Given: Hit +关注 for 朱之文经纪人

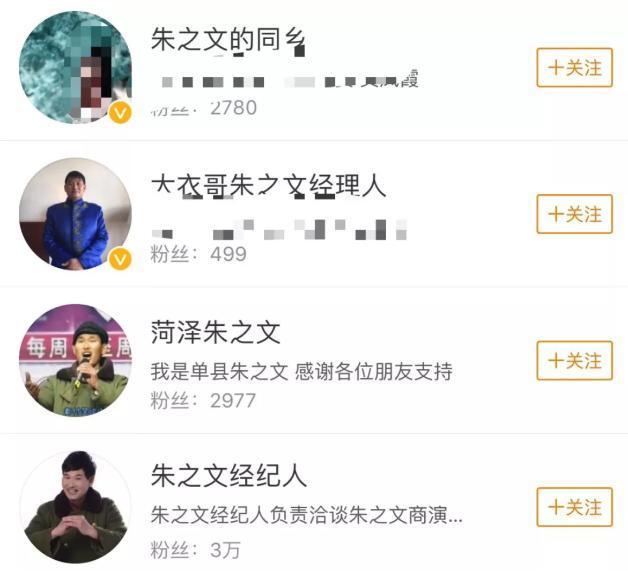Looking at the screenshot, I should click(x=574, y=507).
